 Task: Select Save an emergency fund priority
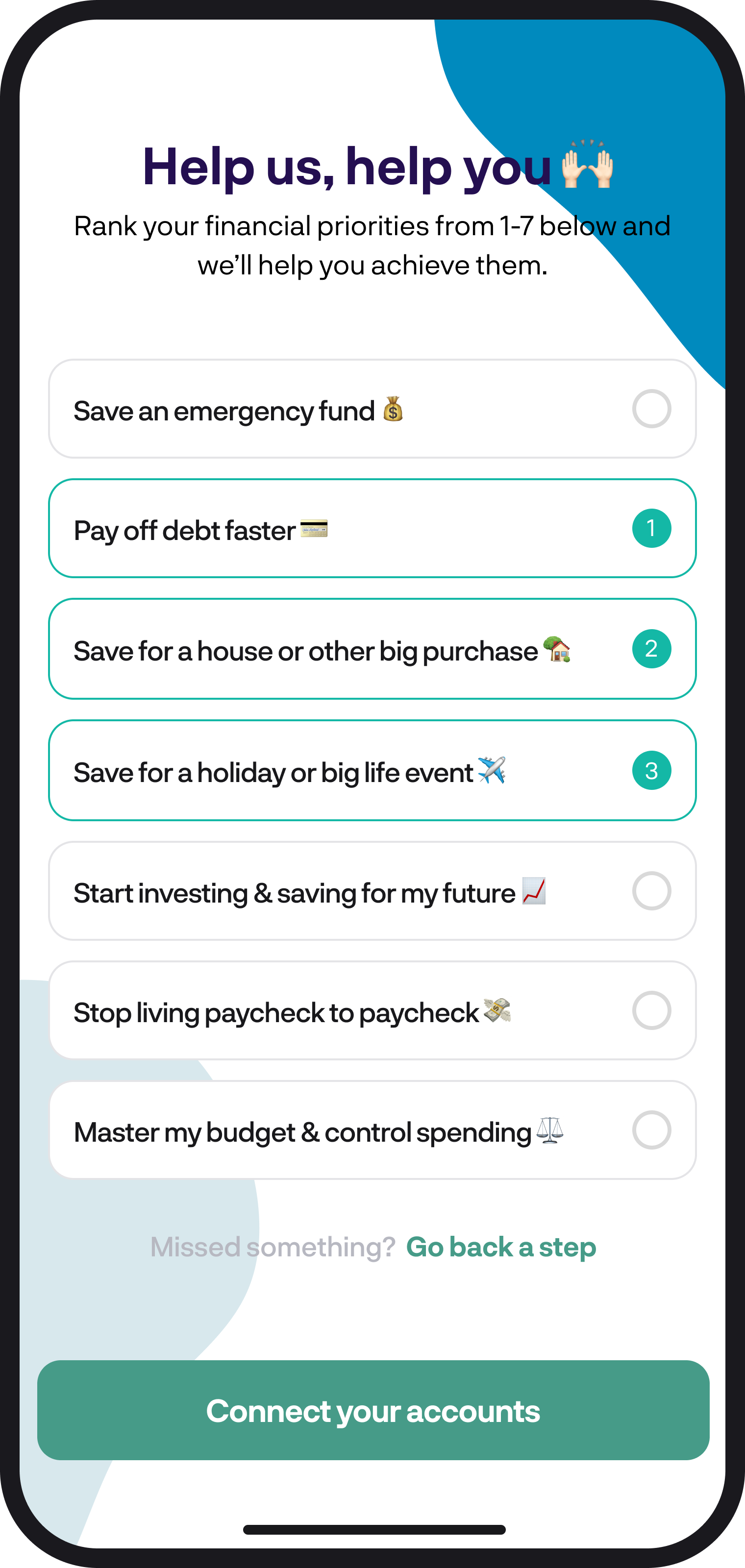[372, 409]
